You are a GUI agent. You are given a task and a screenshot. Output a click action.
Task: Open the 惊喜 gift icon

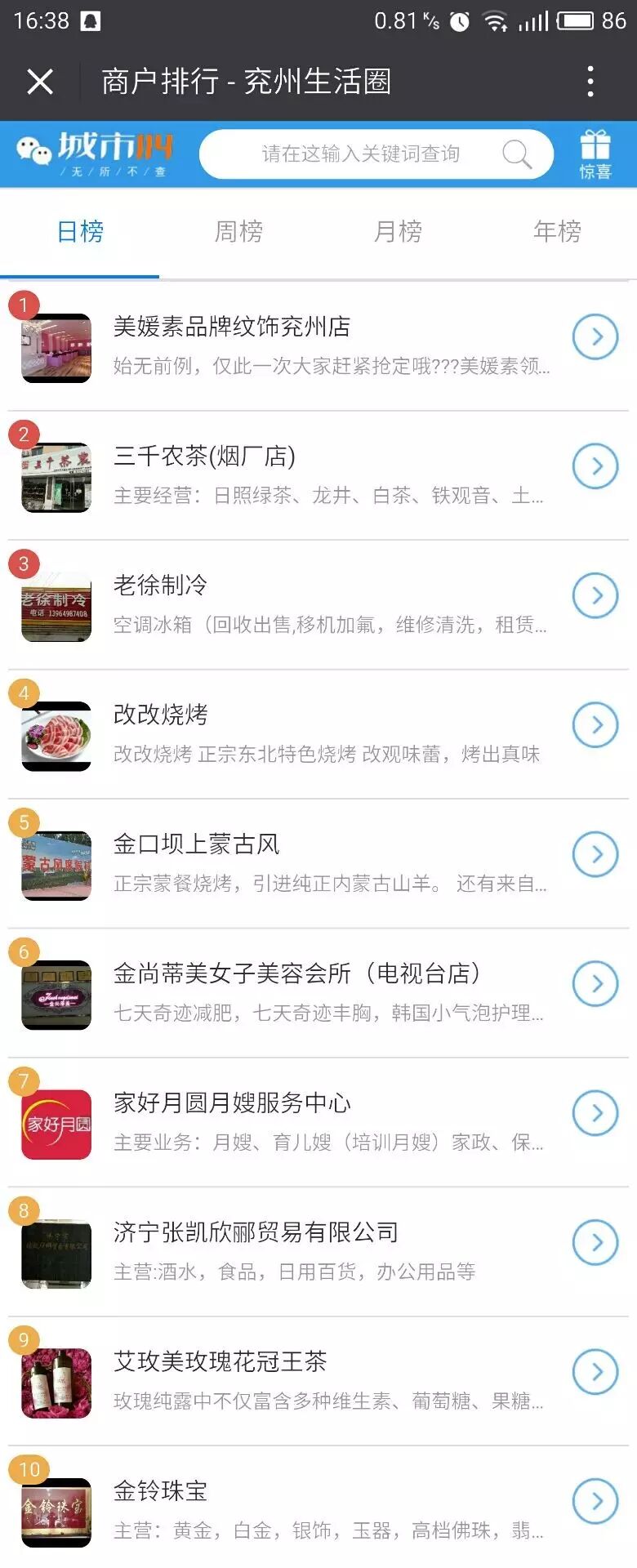(x=595, y=154)
